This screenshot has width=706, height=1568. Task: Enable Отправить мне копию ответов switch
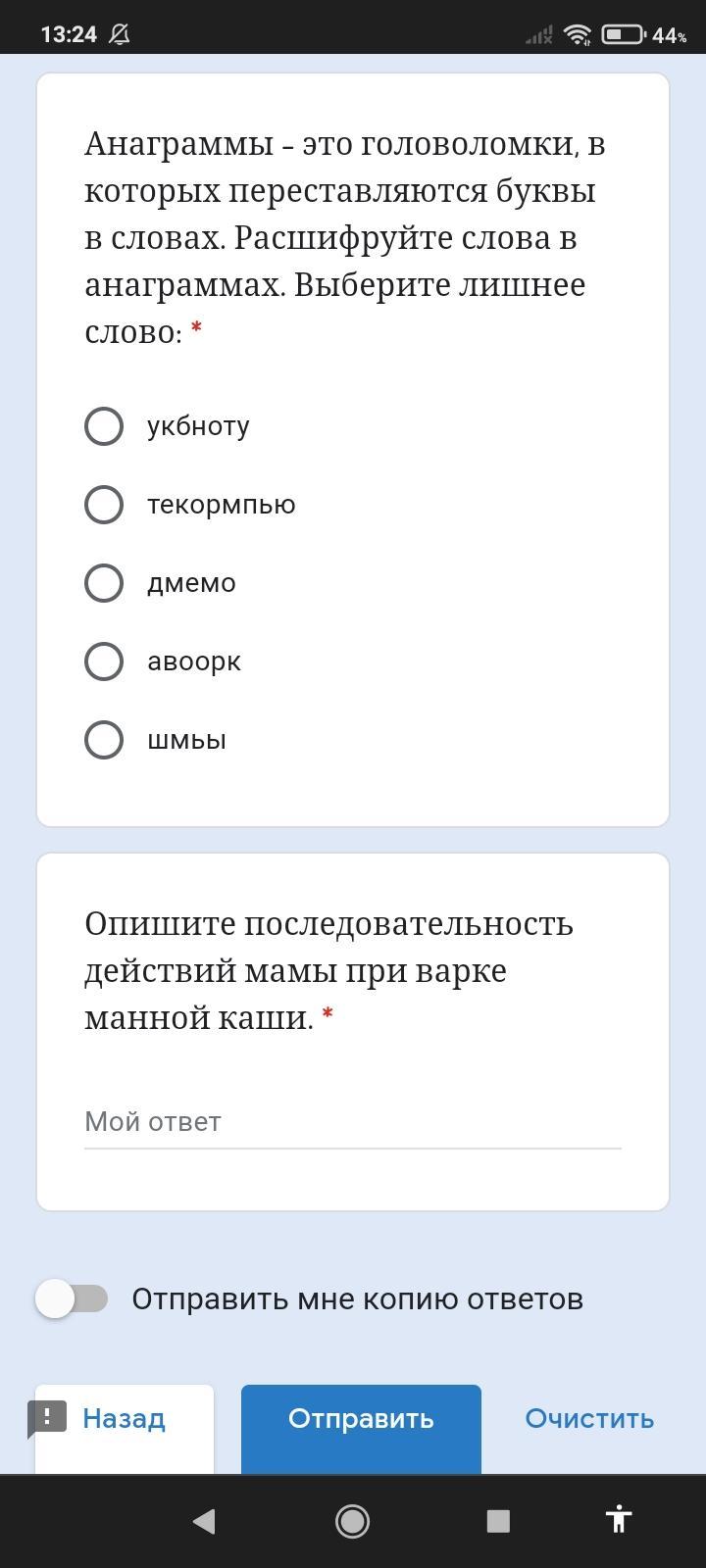coord(72,1298)
